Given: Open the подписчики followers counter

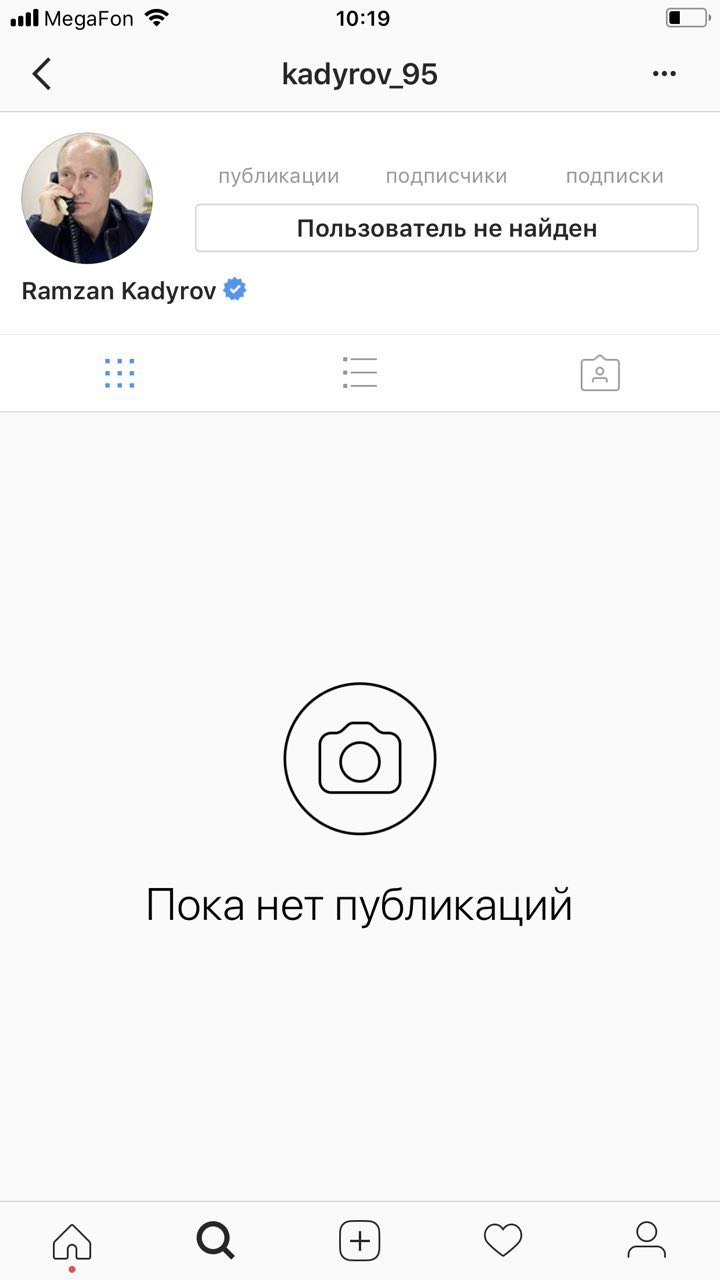Looking at the screenshot, I should point(446,176).
